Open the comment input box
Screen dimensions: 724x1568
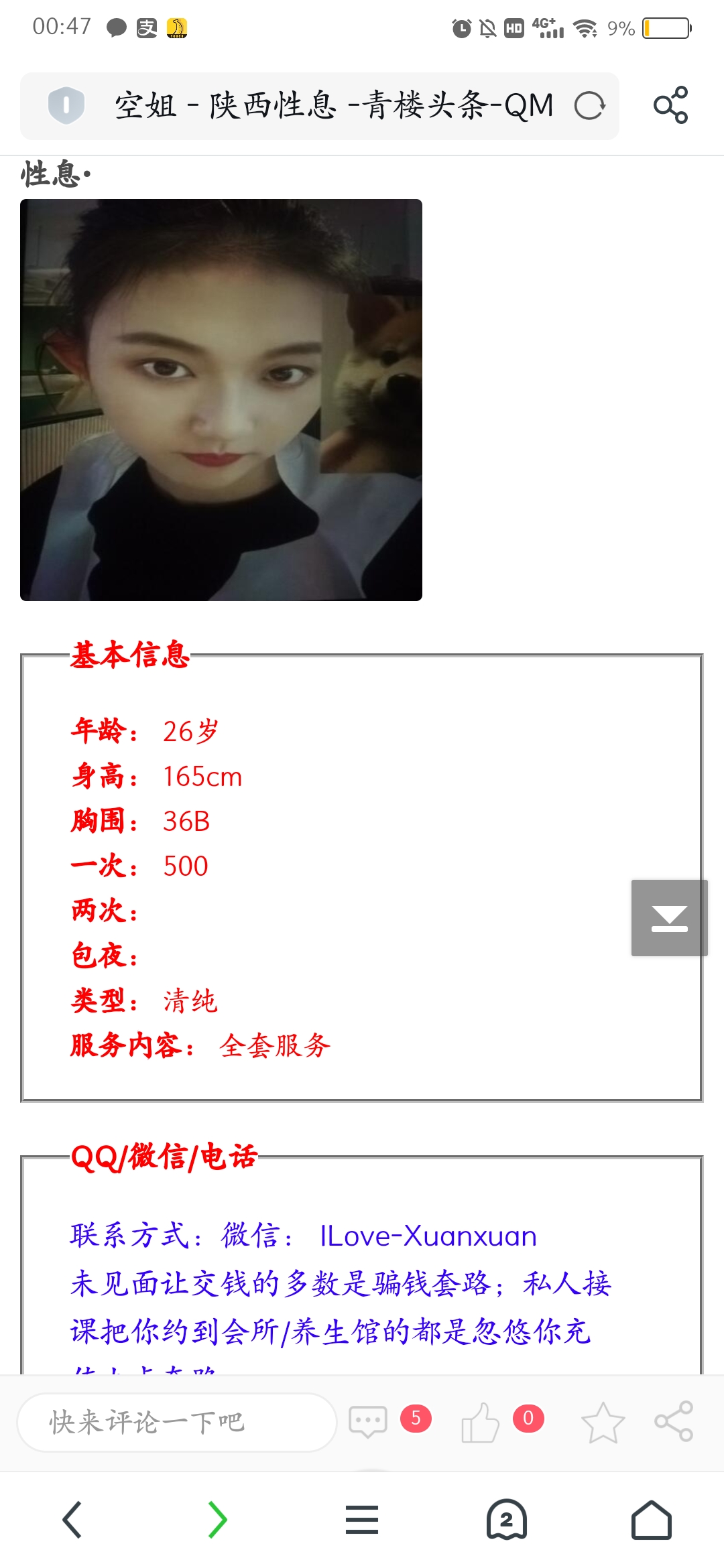(176, 1422)
